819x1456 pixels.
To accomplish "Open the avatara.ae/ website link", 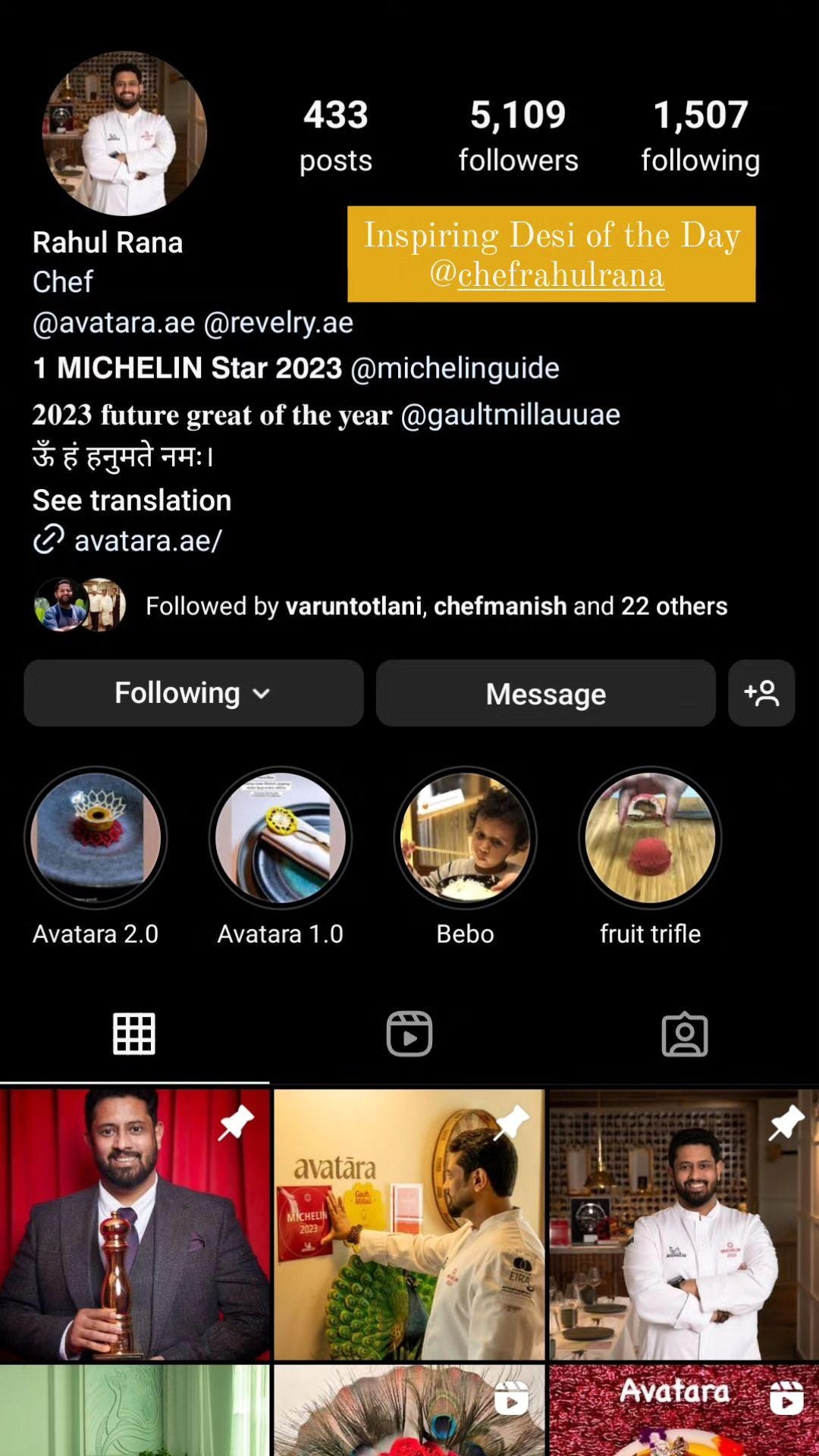I will point(147,541).
